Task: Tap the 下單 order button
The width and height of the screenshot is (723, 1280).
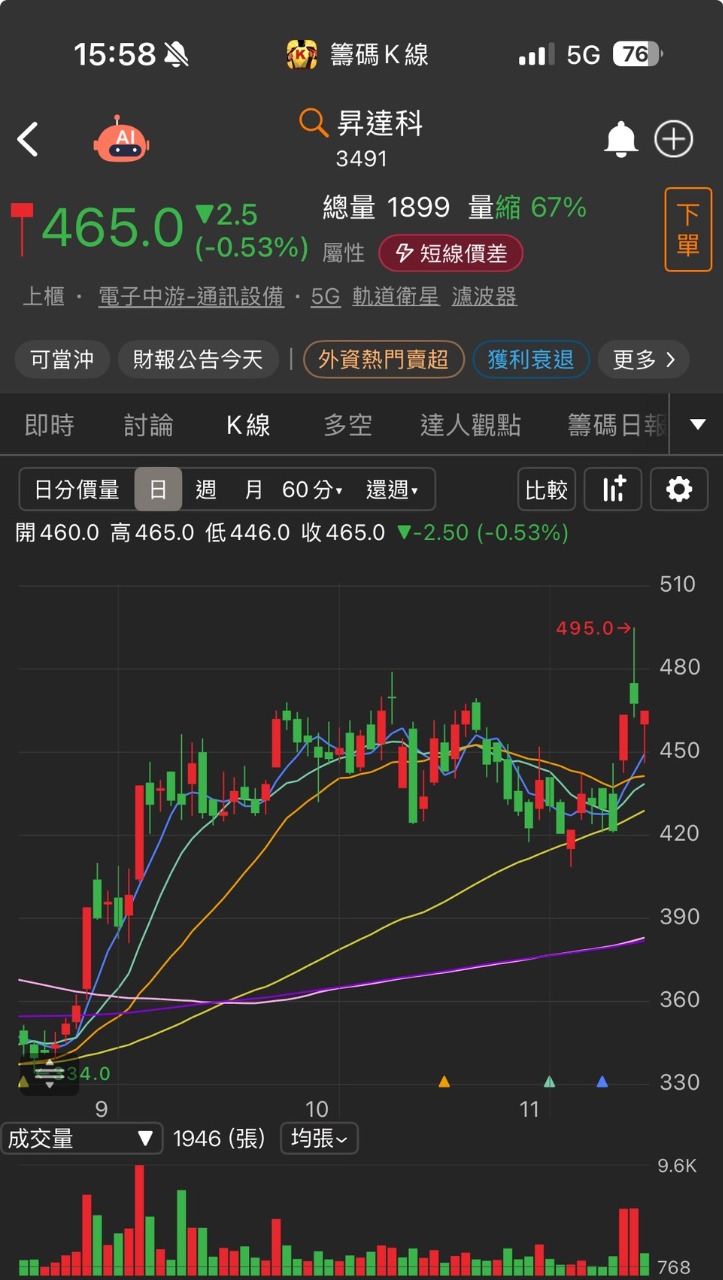Action: tap(688, 229)
